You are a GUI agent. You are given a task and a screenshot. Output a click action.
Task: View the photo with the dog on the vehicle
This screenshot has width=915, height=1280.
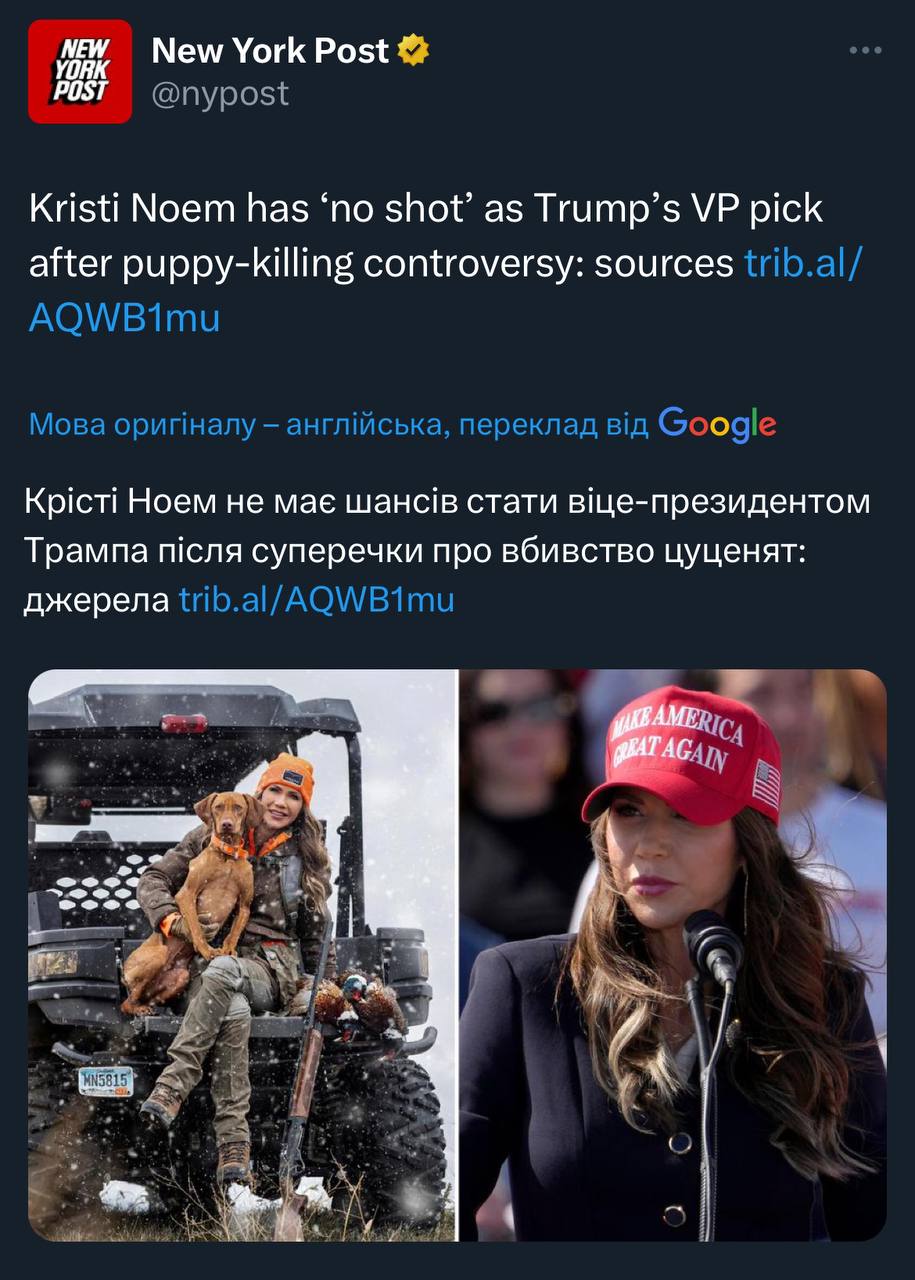[241, 955]
